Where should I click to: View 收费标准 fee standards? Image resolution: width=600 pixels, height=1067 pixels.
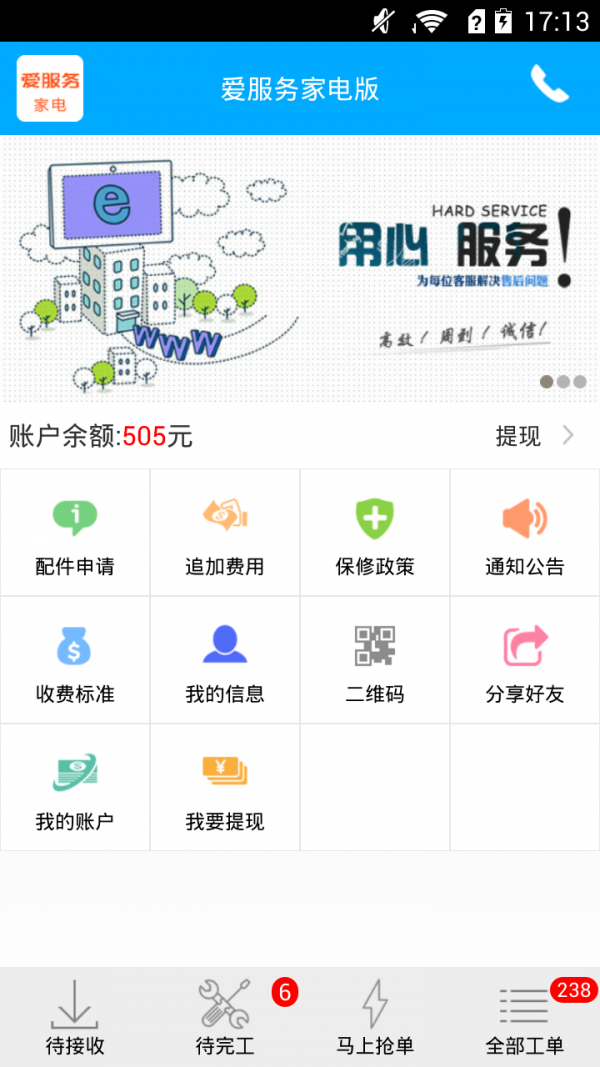click(x=75, y=661)
